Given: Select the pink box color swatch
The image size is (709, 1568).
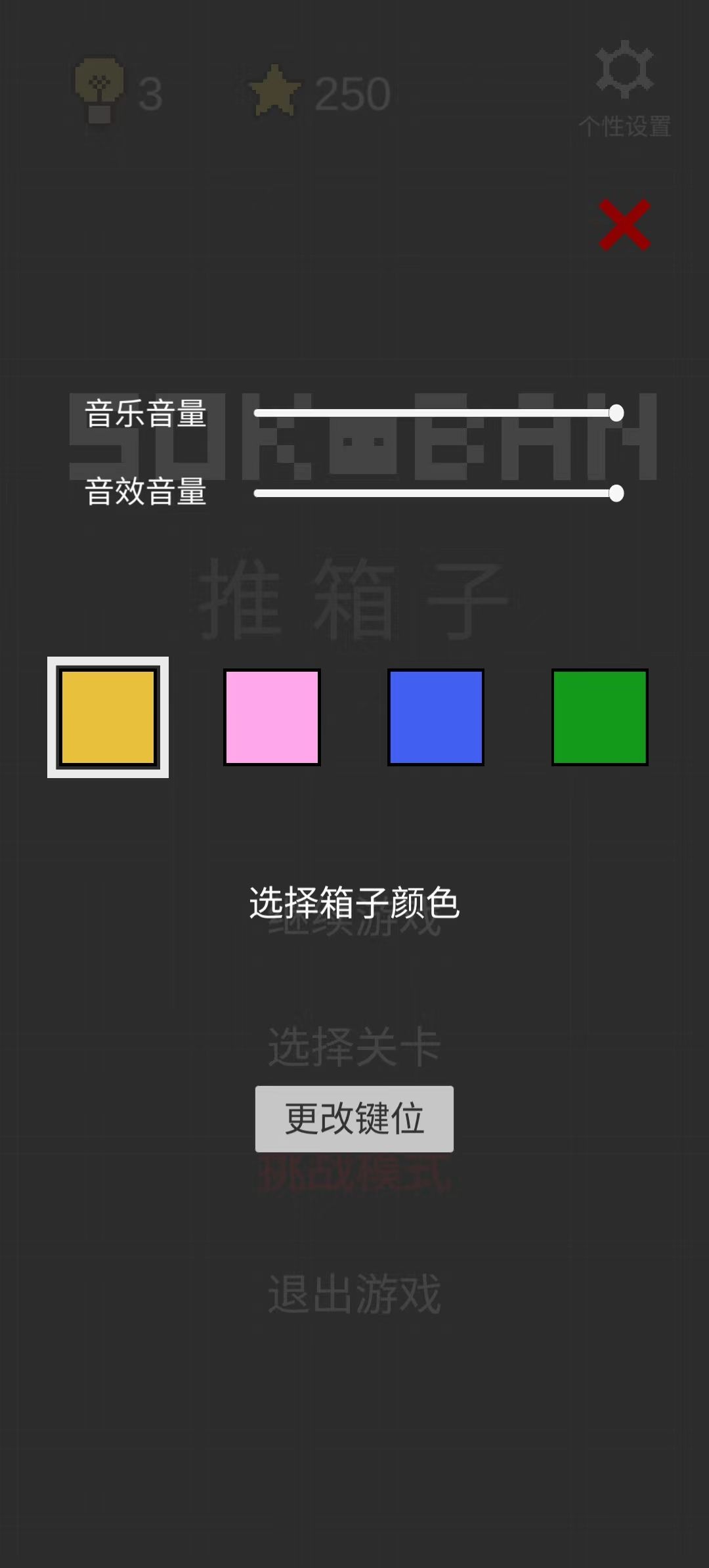Looking at the screenshot, I should pos(272,718).
